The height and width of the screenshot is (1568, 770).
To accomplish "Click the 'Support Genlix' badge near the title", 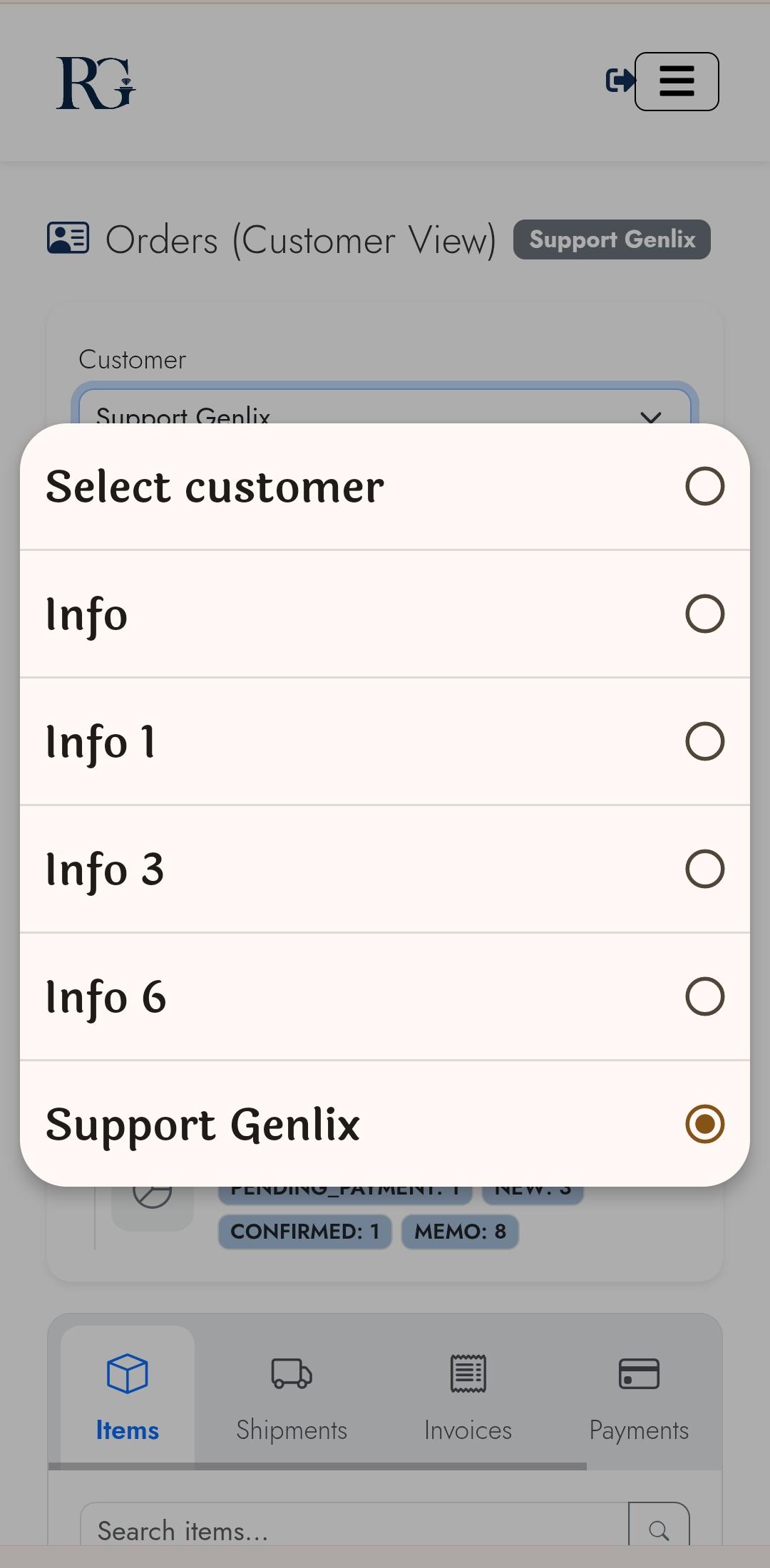I will (612, 239).
